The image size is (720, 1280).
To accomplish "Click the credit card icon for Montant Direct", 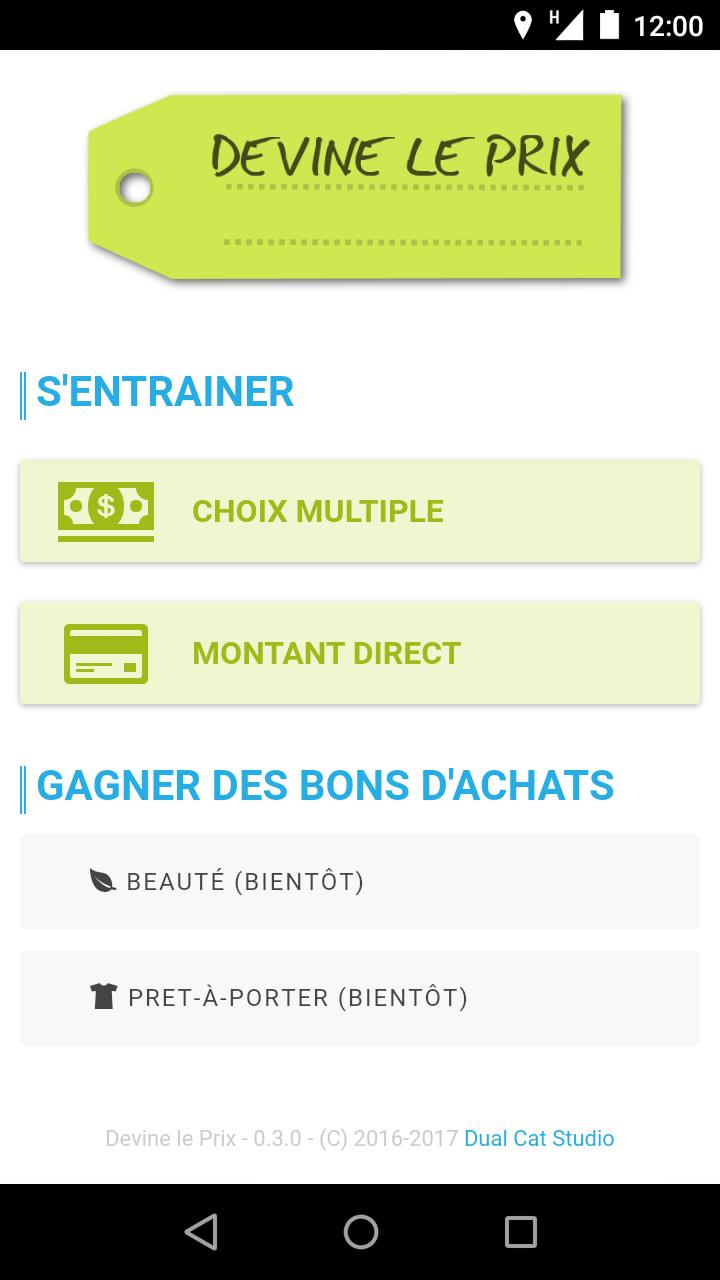I will point(106,653).
